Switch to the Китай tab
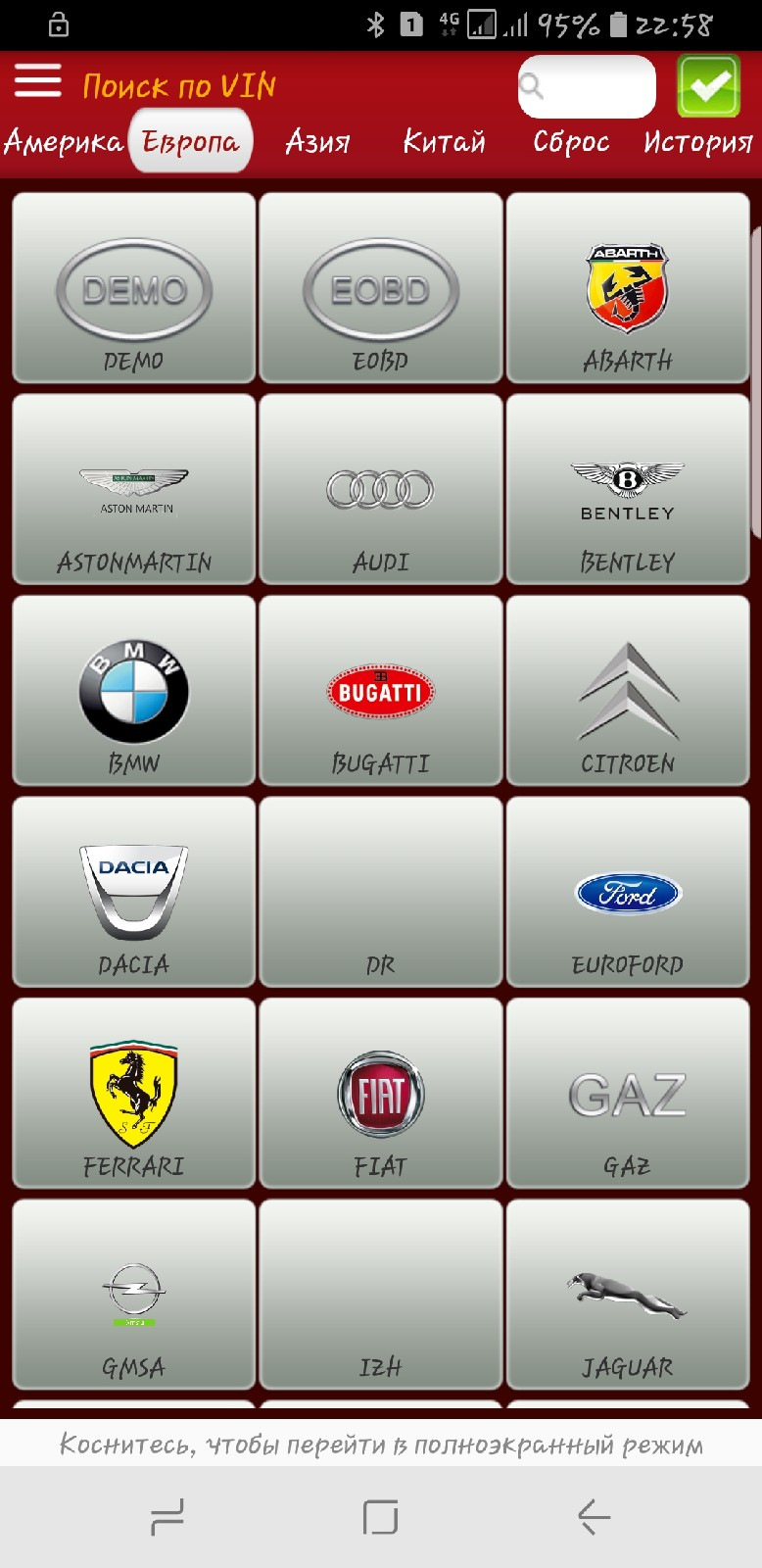Screen dimensions: 762x1568 (444, 142)
